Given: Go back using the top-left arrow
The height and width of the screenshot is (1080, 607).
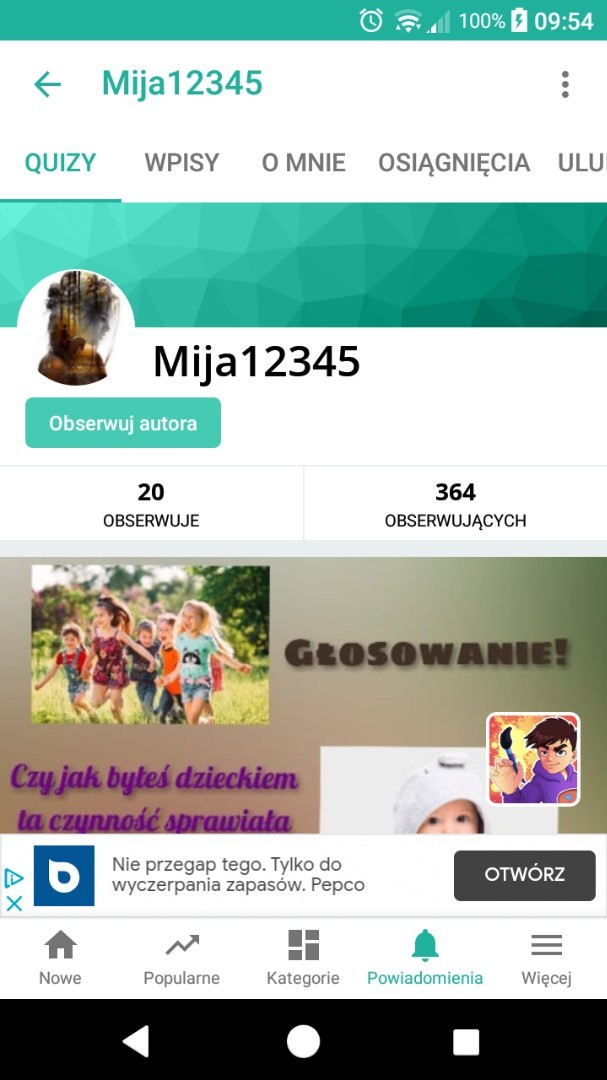Looking at the screenshot, I should click(x=48, y=85).
